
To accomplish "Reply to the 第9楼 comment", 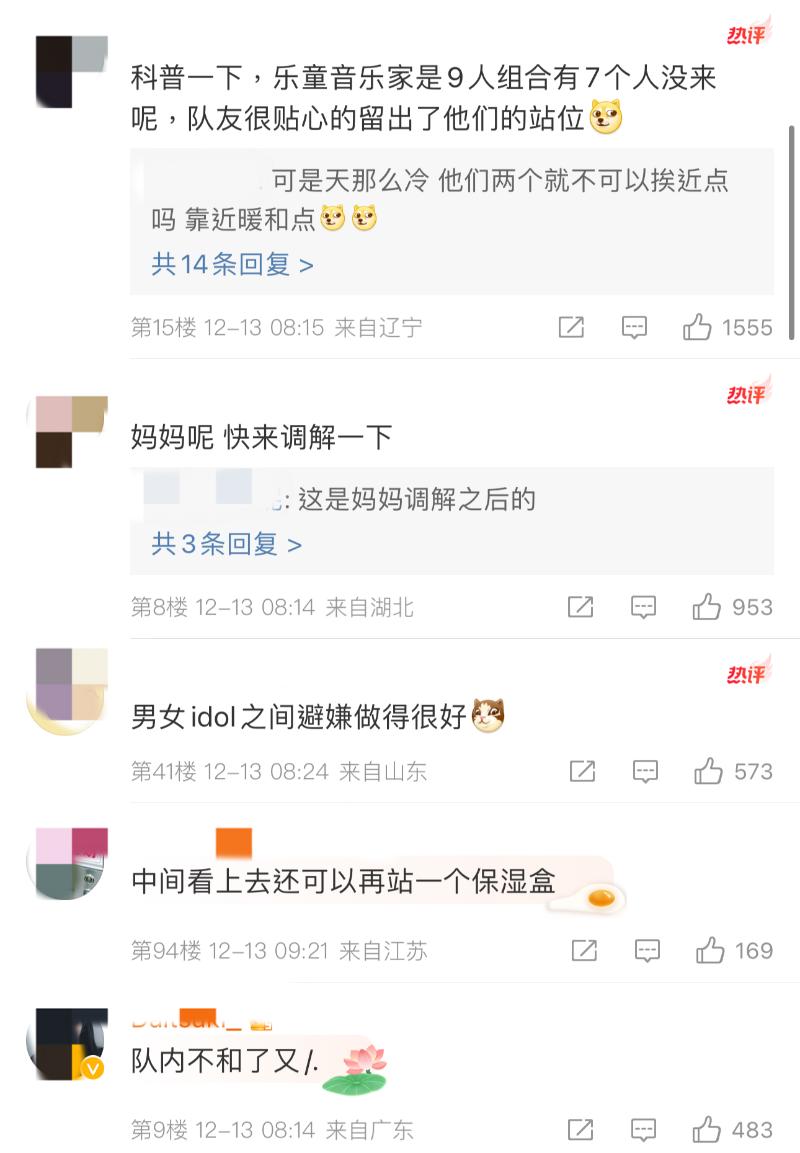I will click(644, 1130).
